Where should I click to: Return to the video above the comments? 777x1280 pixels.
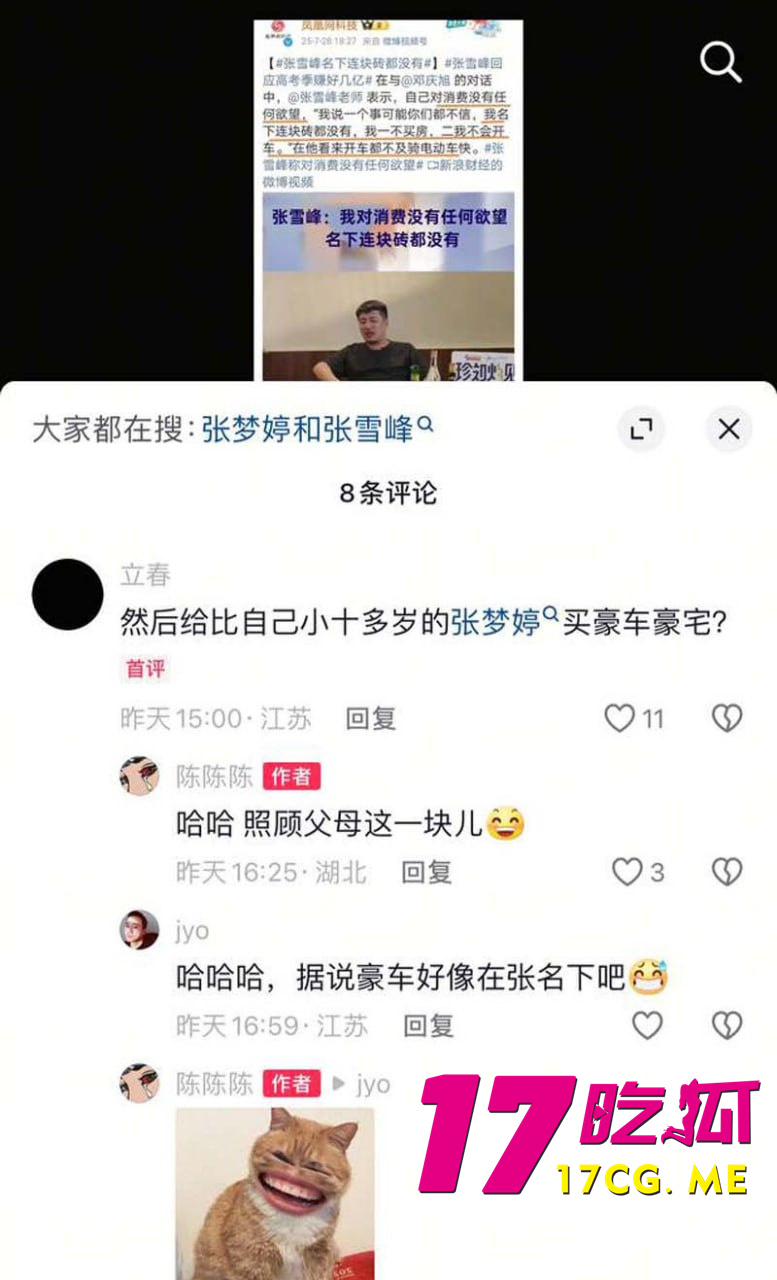point(388,200)
